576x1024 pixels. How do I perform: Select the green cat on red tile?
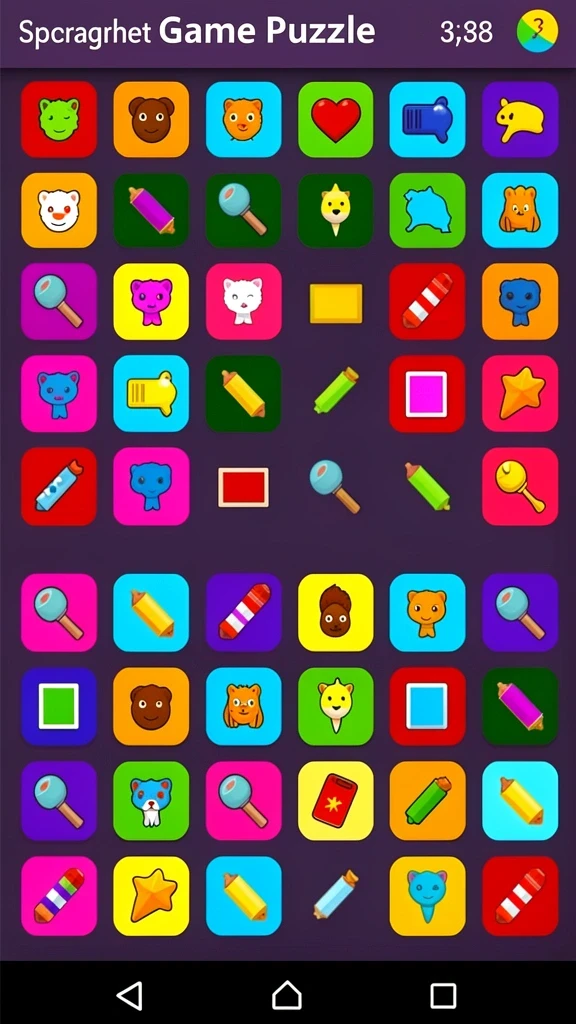click(x=59, y=120)
